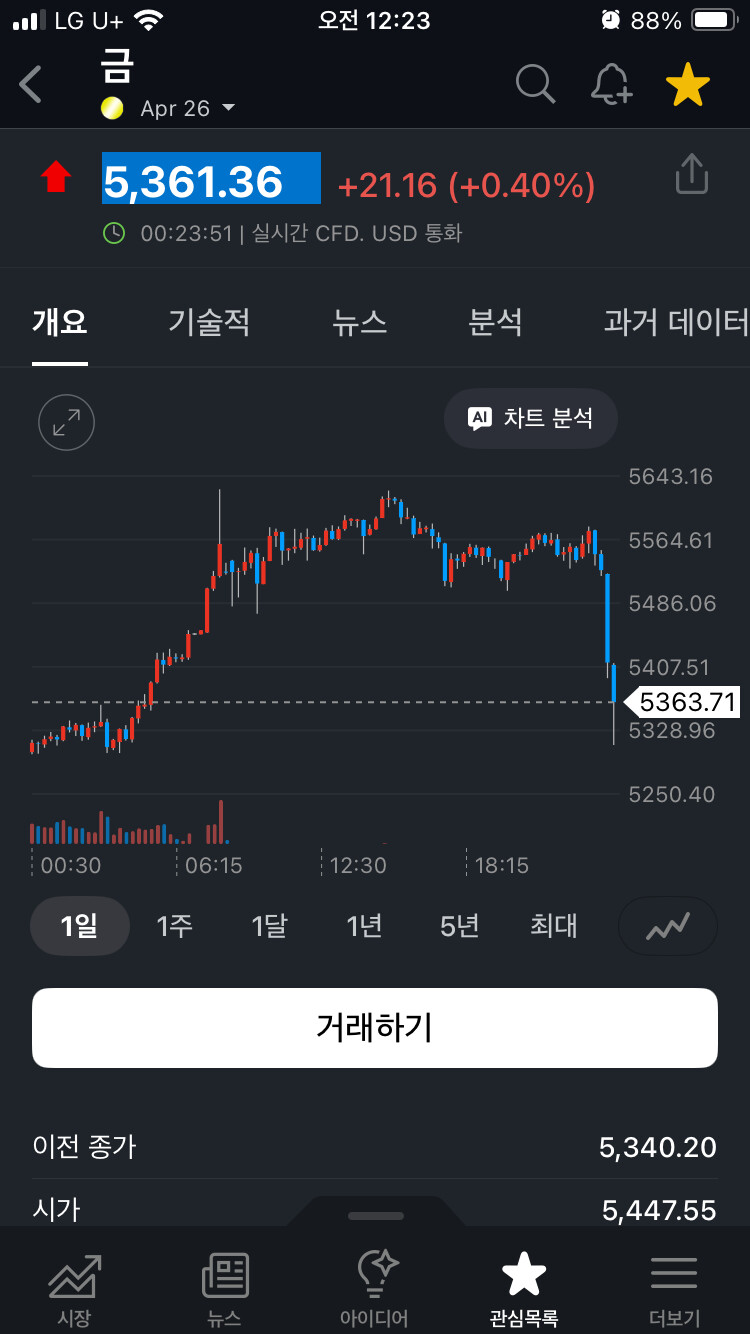750x1334 pixels.
Task: Go to 시장 in bottom navigation
Action: [x=74, y=1290]
